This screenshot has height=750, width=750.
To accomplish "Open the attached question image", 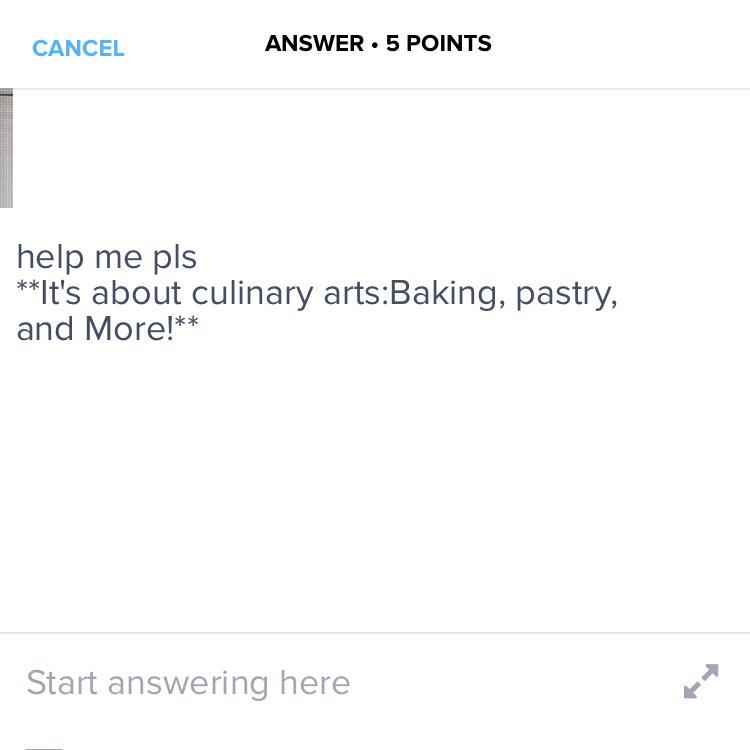I will [6, 148].
